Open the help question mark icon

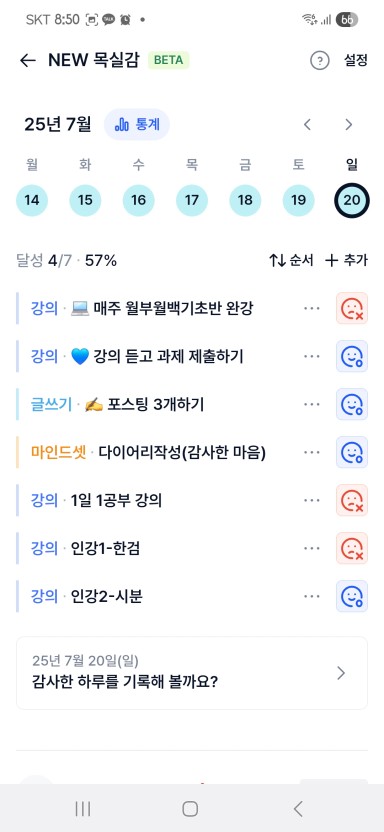click(x=320, y=61)
